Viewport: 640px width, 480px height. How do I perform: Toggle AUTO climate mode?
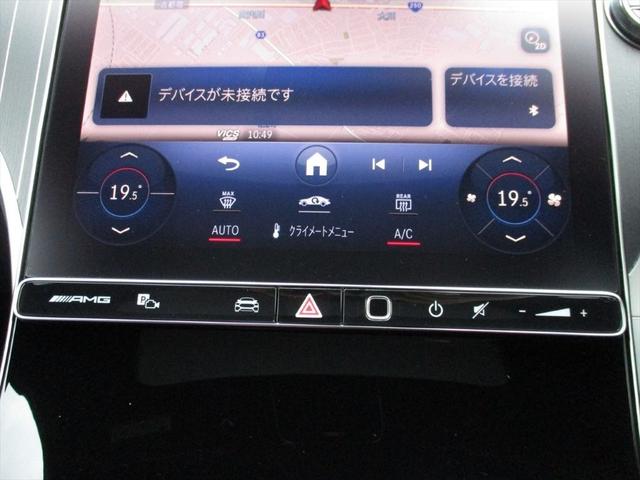click(x=225, y=231)
